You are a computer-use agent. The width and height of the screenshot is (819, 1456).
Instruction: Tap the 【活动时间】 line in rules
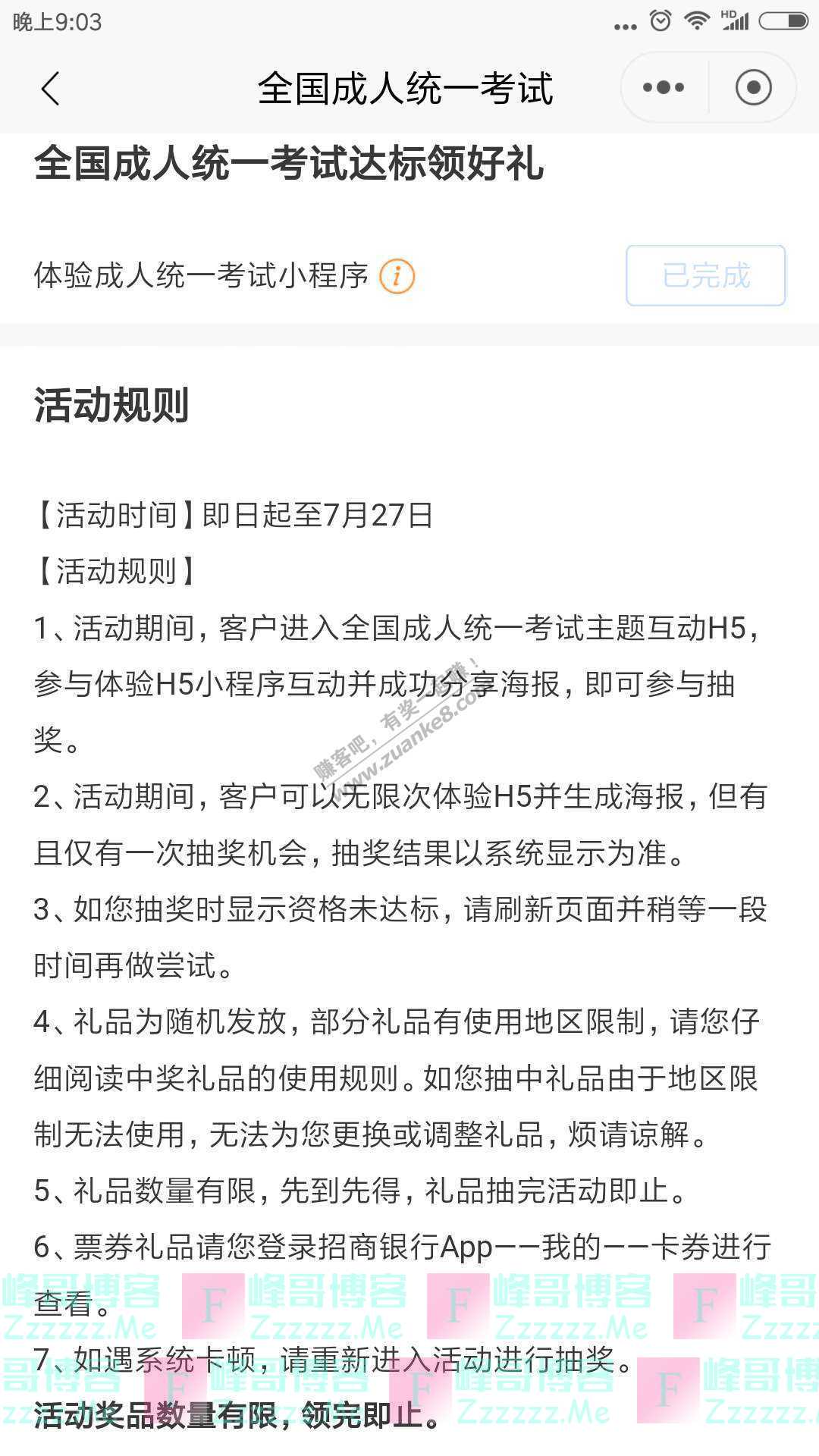[227, 515]
